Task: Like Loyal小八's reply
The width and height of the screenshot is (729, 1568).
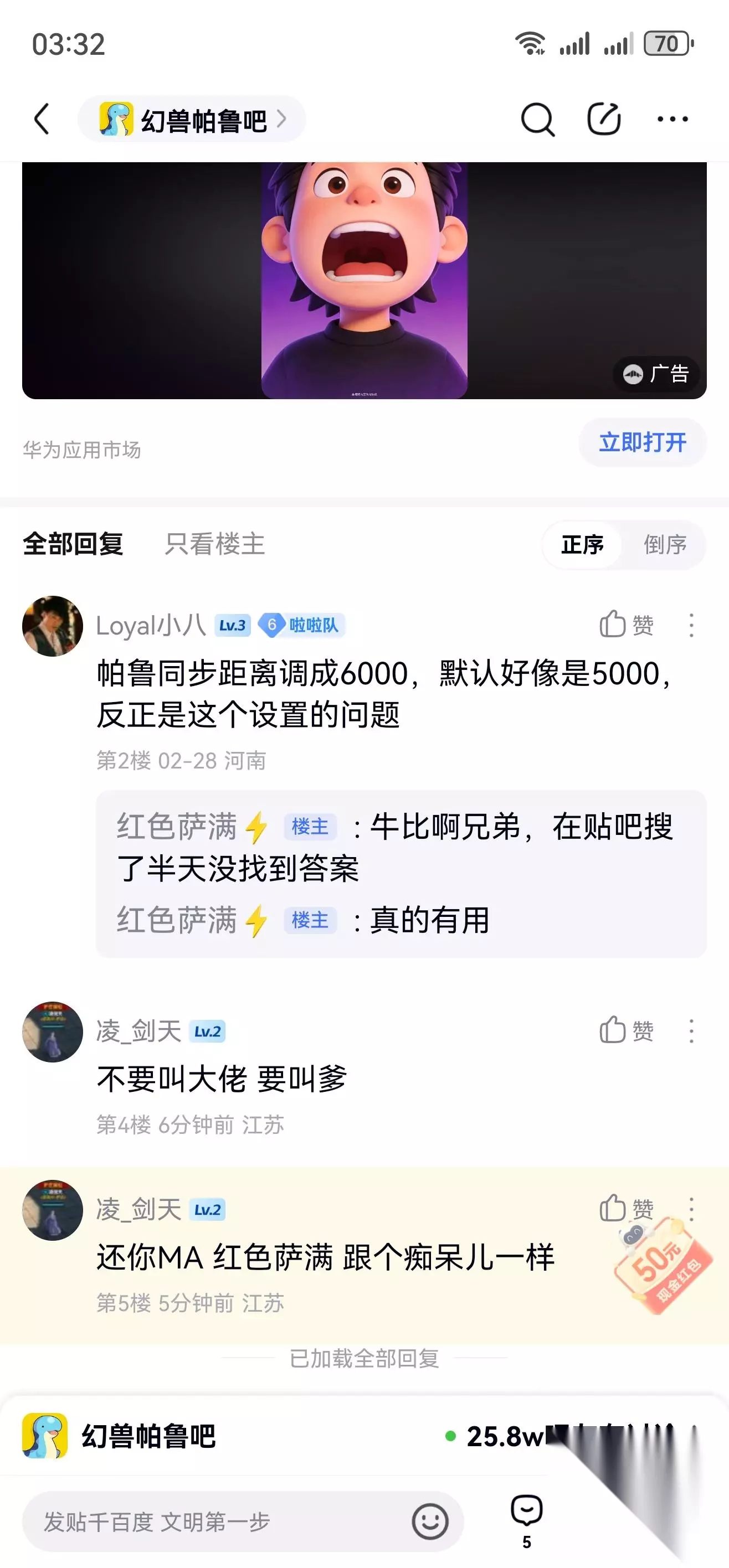Action: [x=627, y=625]
